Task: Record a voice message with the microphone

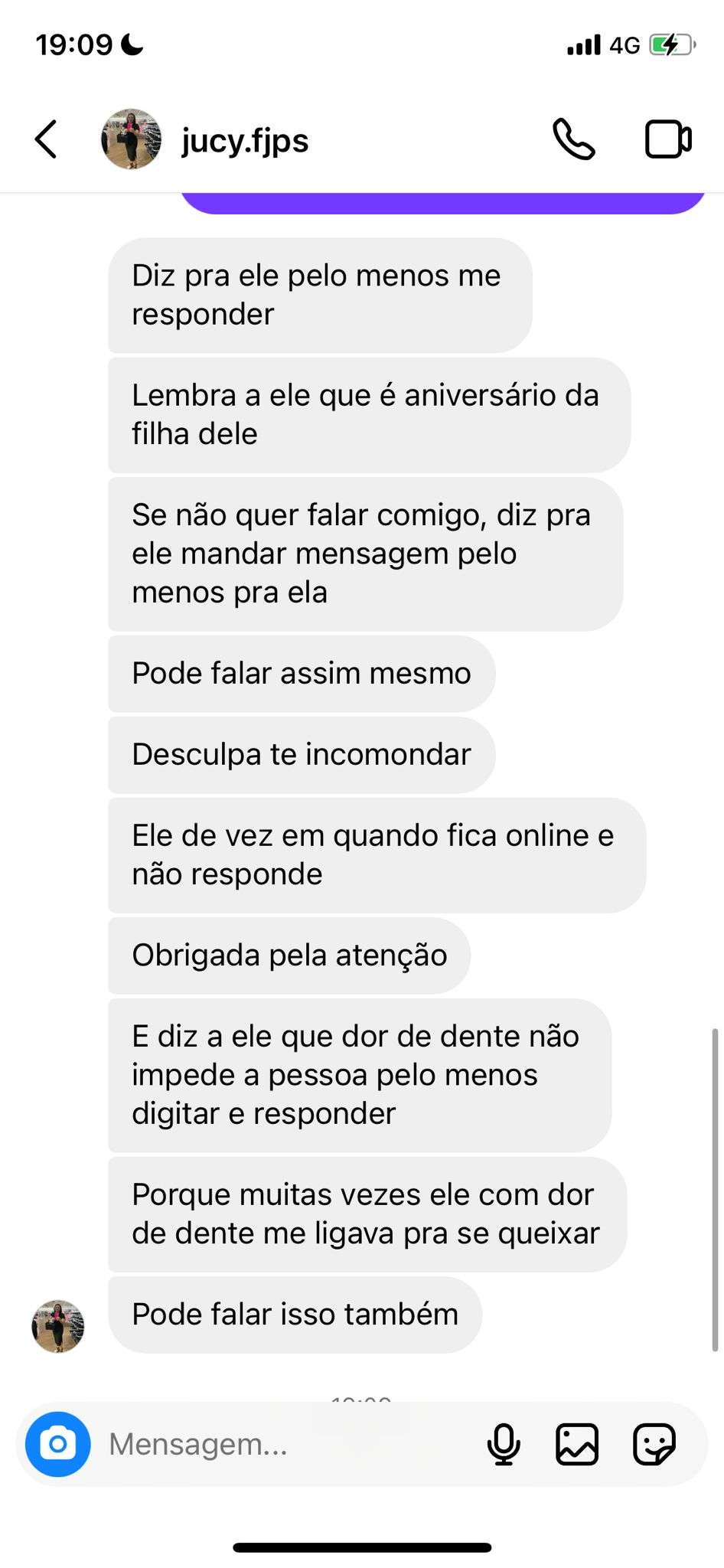Action: 504,1444
